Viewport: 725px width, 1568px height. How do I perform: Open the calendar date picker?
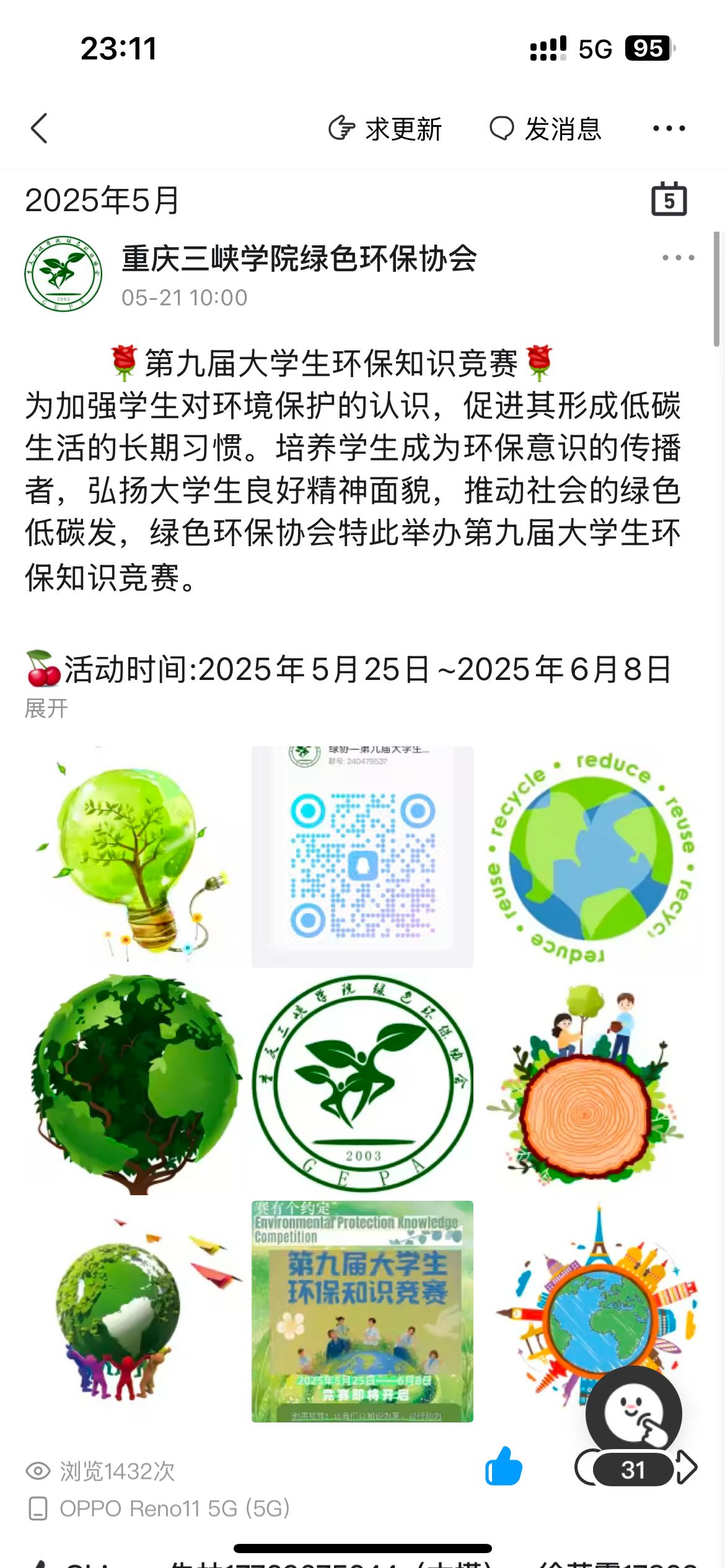pos(669,199)
